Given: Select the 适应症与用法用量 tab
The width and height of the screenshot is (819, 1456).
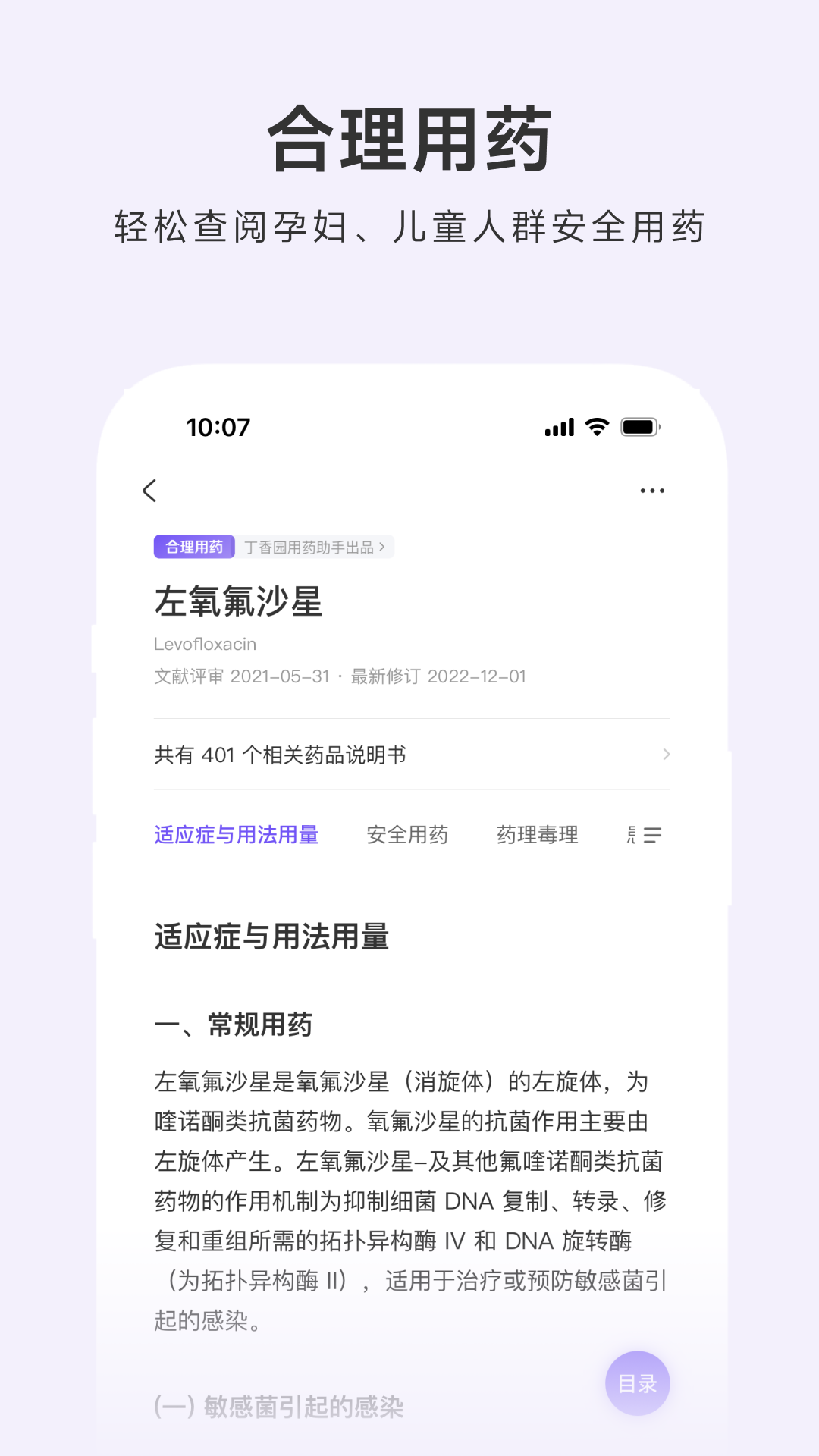Looking at the screenshot, I should [x=235, y=835].
